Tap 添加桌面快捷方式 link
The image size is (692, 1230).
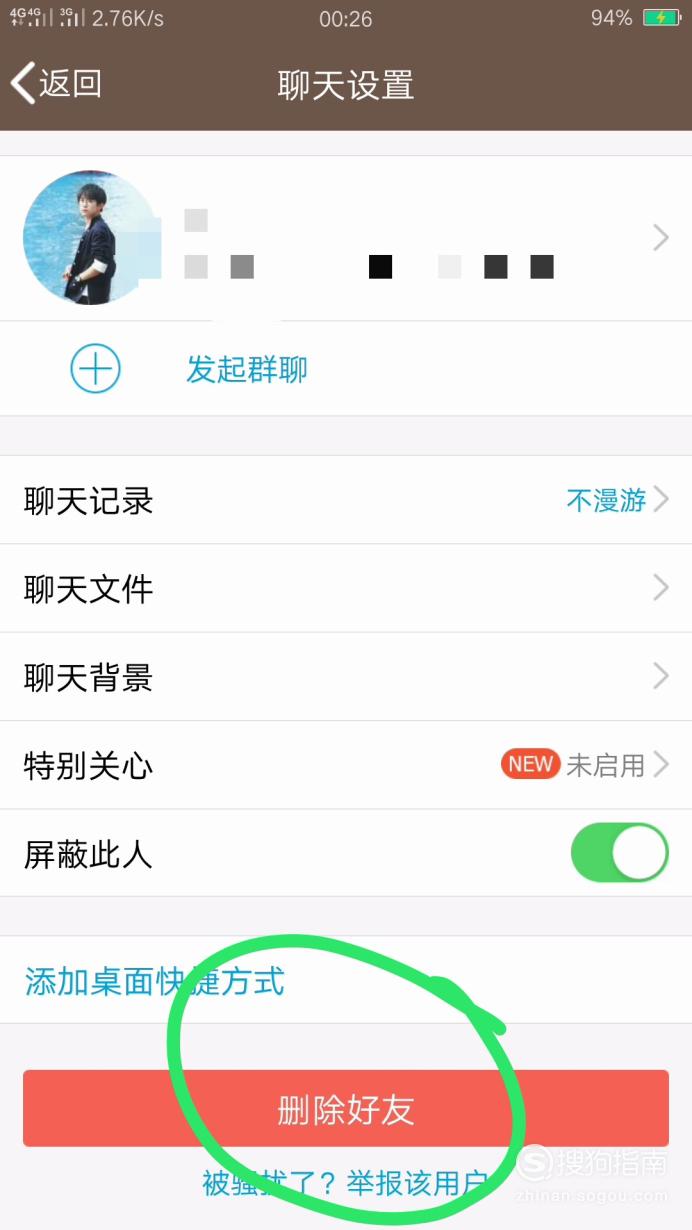[154, 981]
